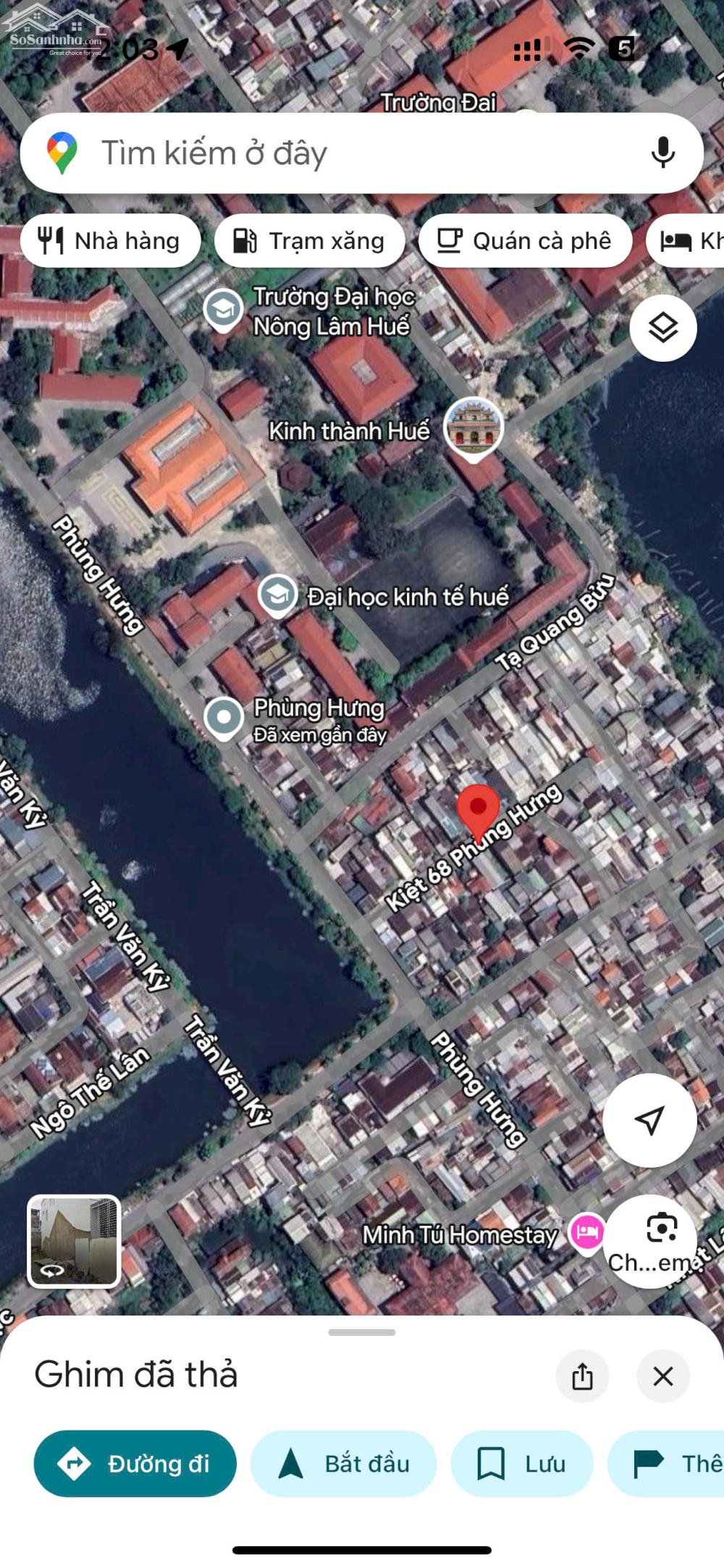Filter by Trạm xăng chip
724x1568 pixels.
point(310,241)
